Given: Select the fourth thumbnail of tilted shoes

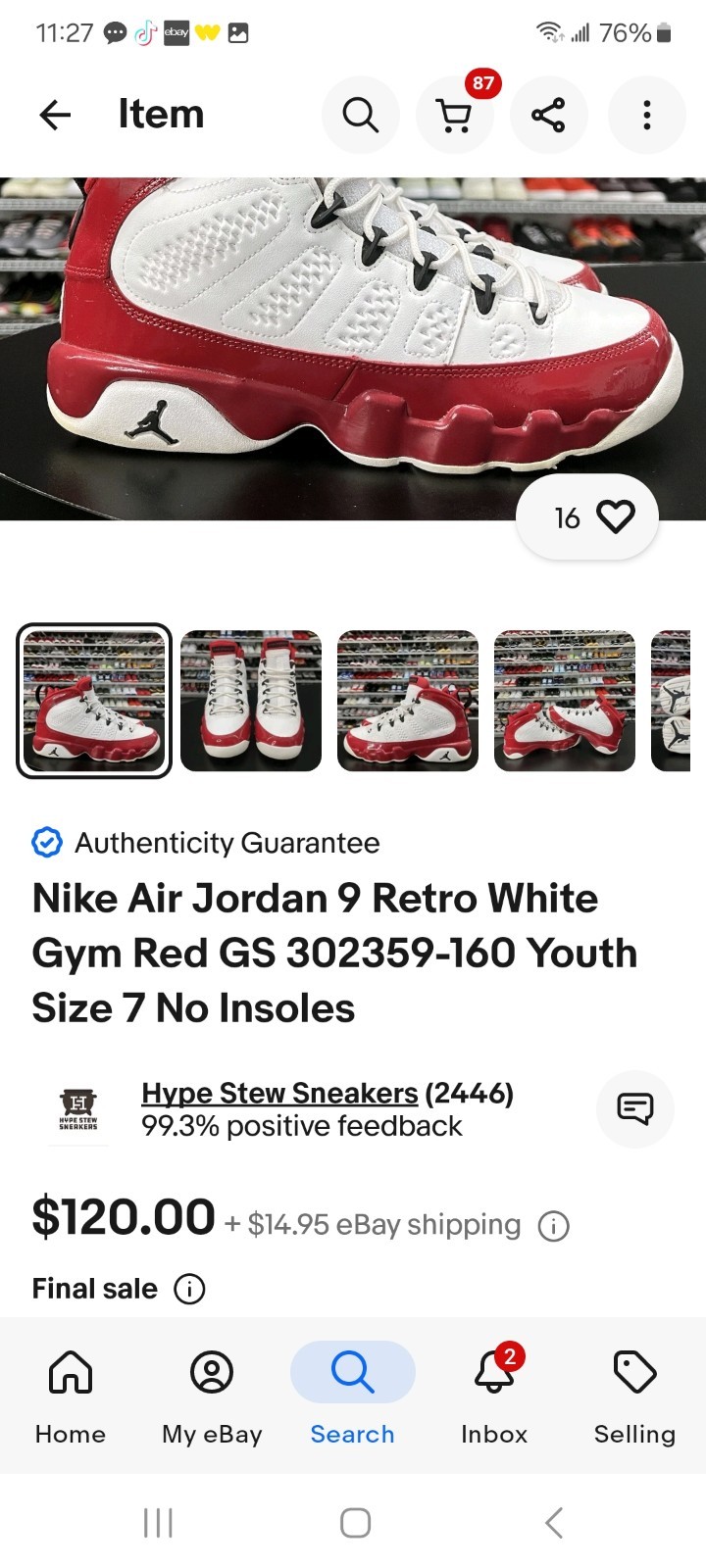Looking at the screenshot, I should click(565, 701).
